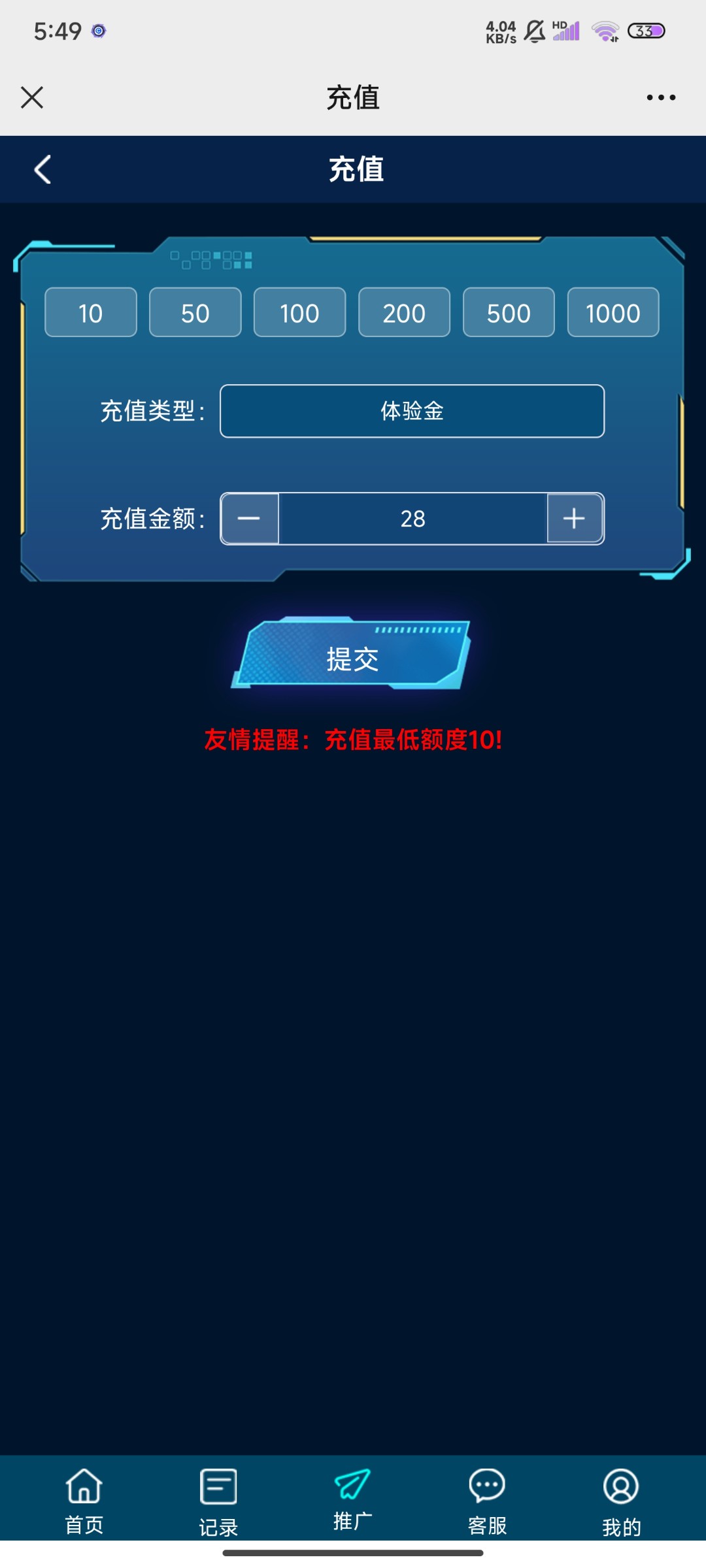
Task: Choose the 100 preset amount
Action: 300,313
